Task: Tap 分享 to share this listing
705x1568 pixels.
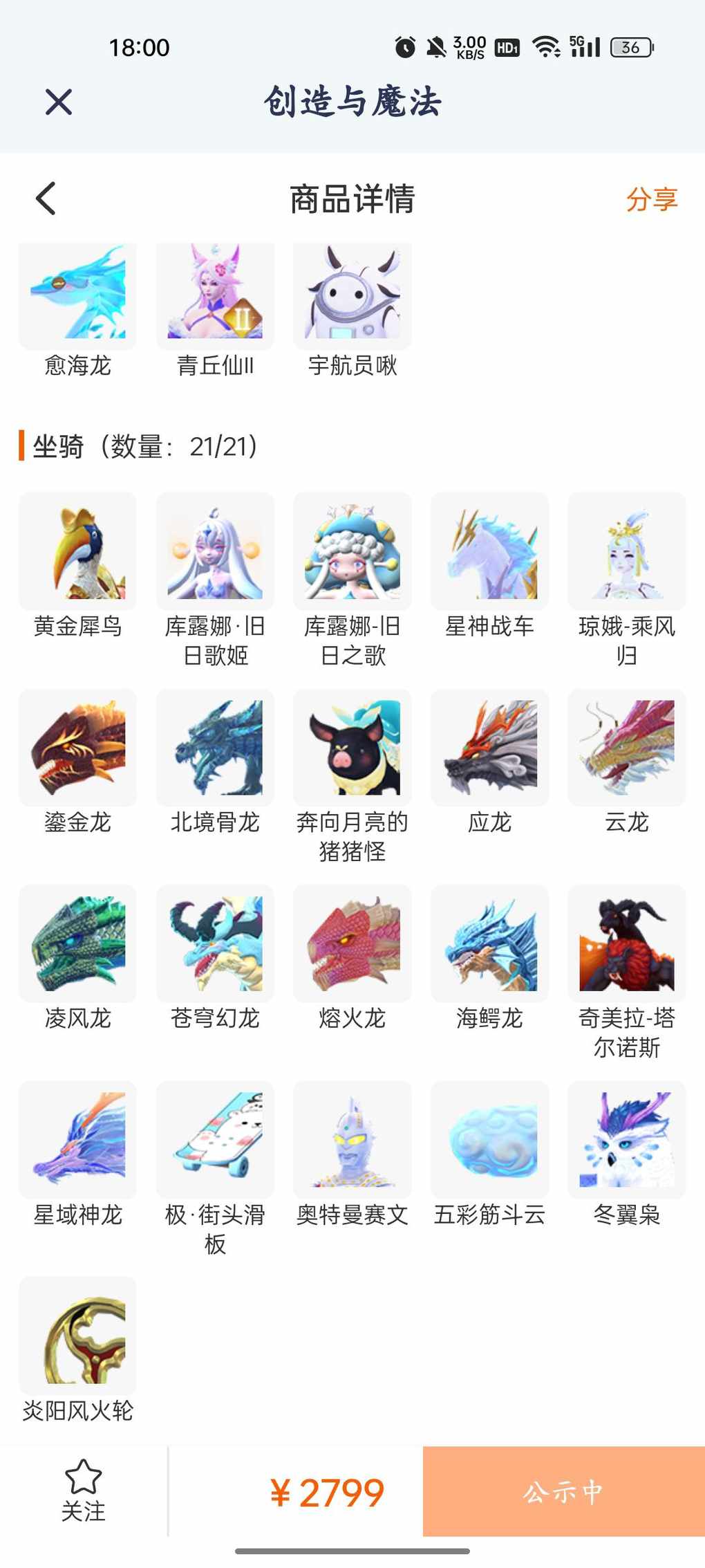Action: pos(652,199)
